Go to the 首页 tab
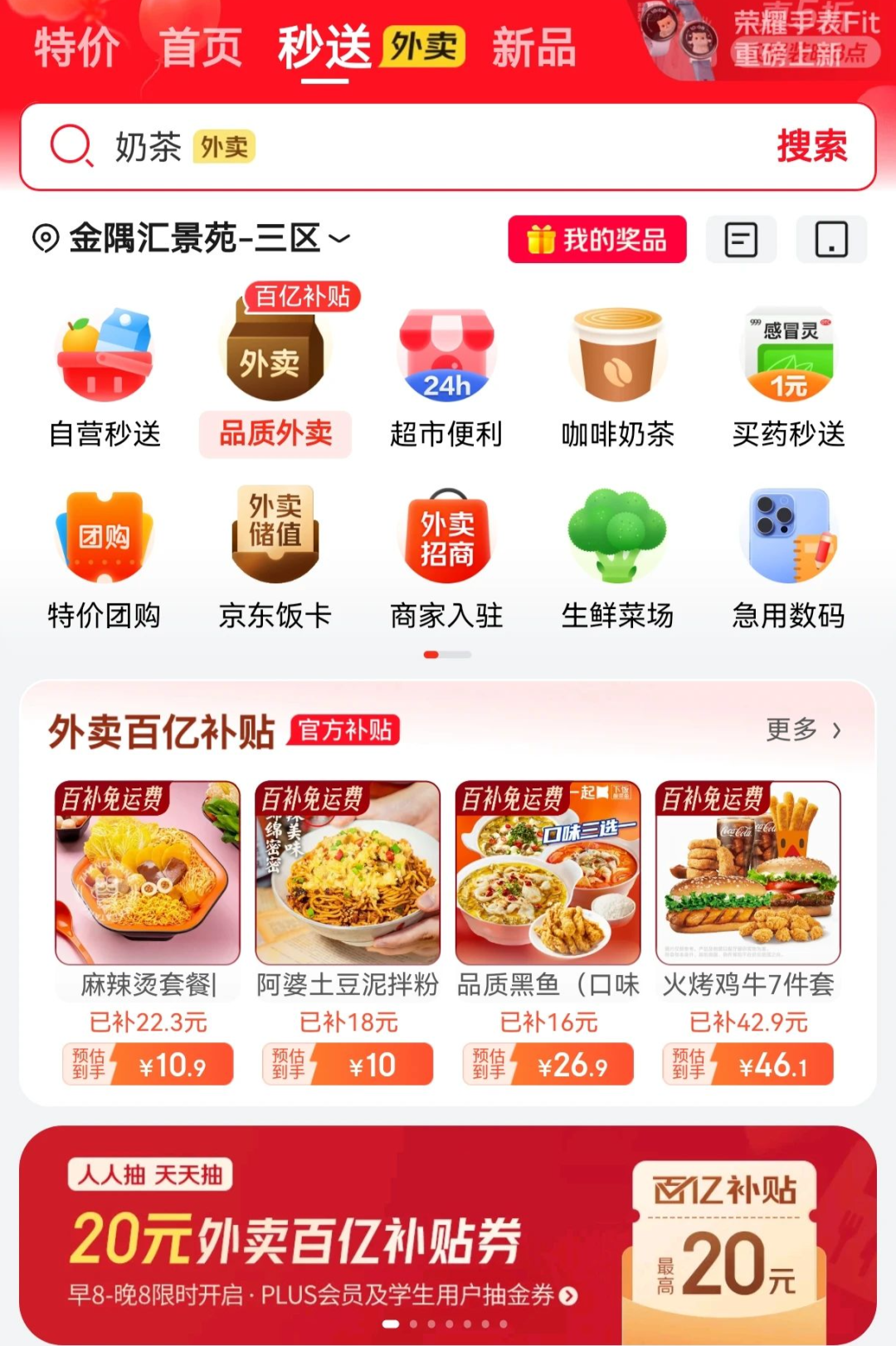This screenshot has width=896, height=1346. click(x=201, y=47)
